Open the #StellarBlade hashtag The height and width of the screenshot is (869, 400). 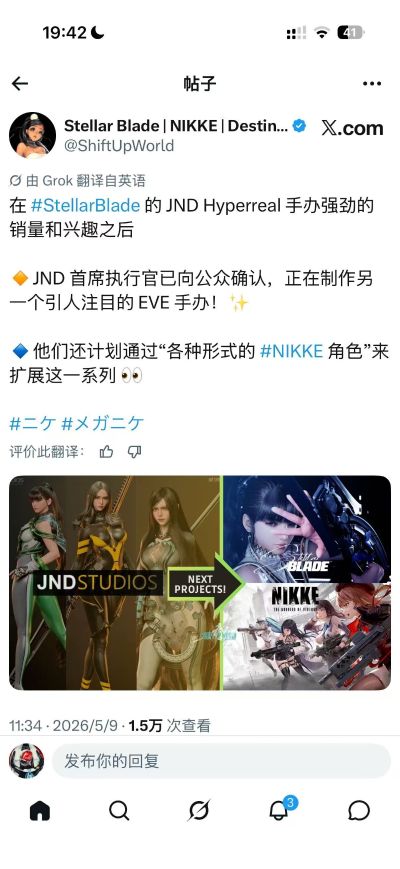85,206
